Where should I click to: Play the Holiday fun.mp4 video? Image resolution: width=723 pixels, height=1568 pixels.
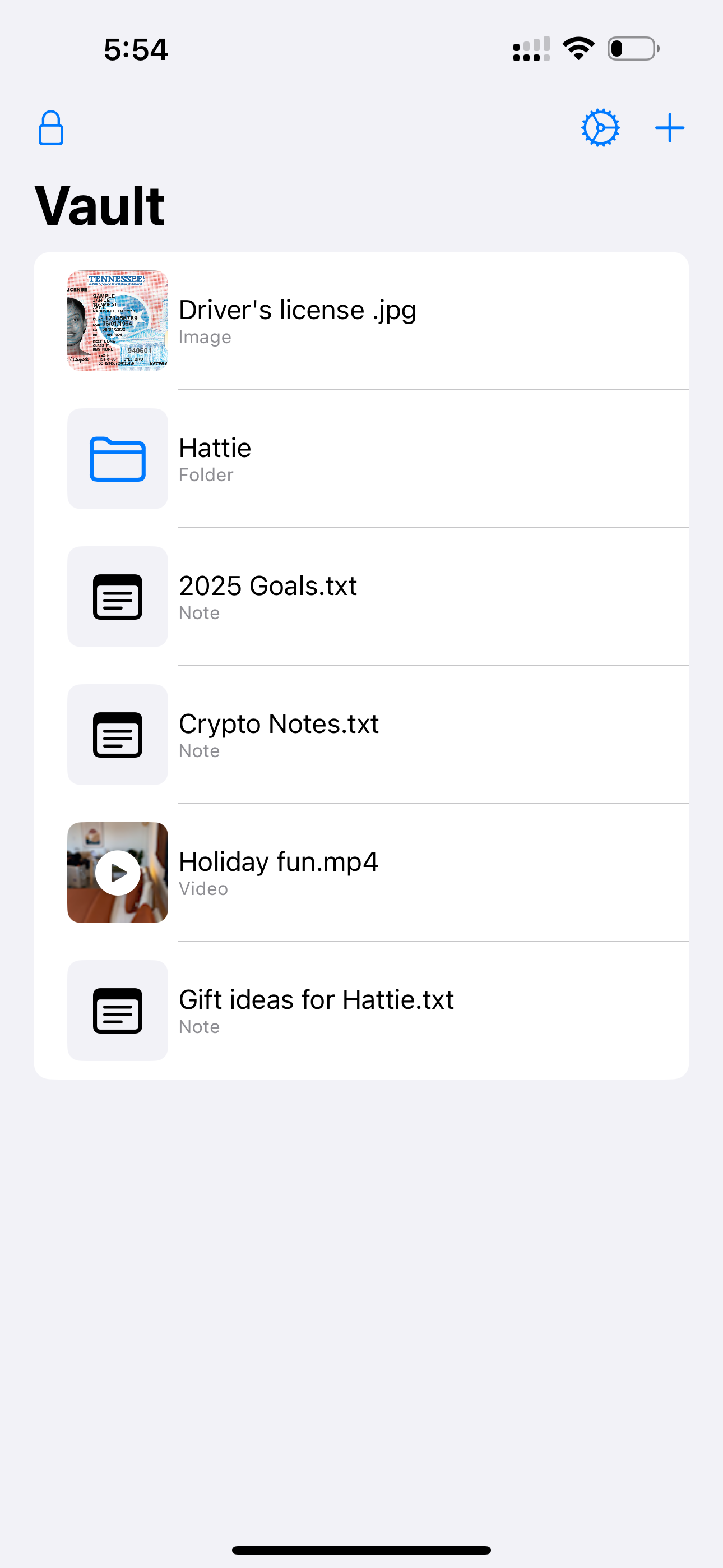(x=361, y=872)
